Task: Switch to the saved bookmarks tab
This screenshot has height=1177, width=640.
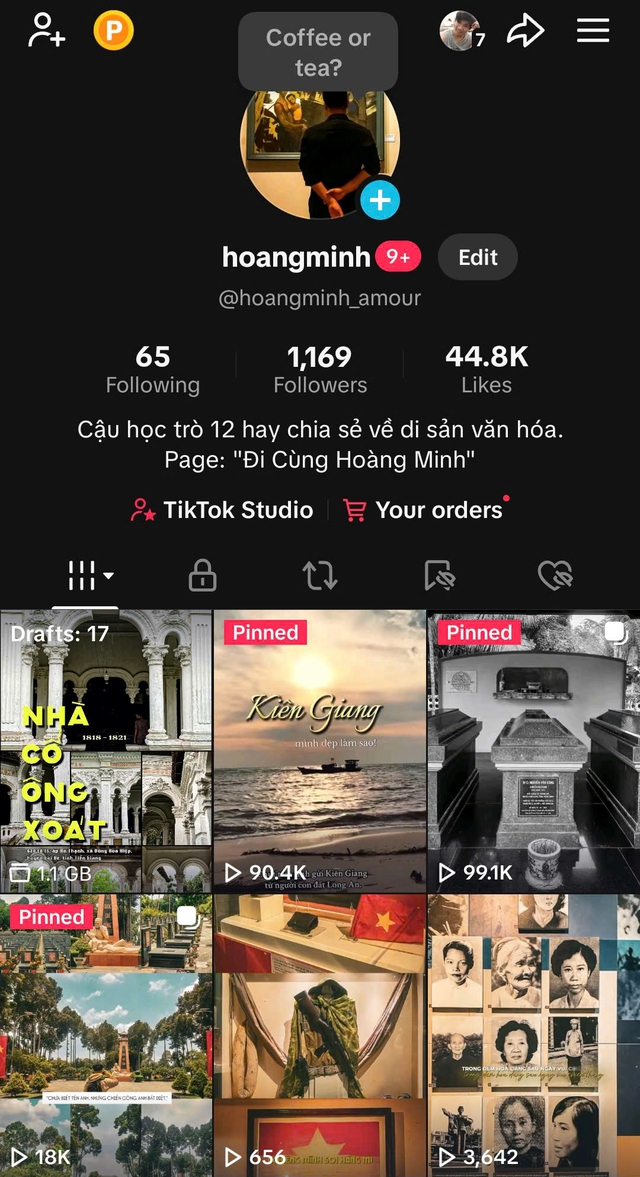Action: (439, 576)
